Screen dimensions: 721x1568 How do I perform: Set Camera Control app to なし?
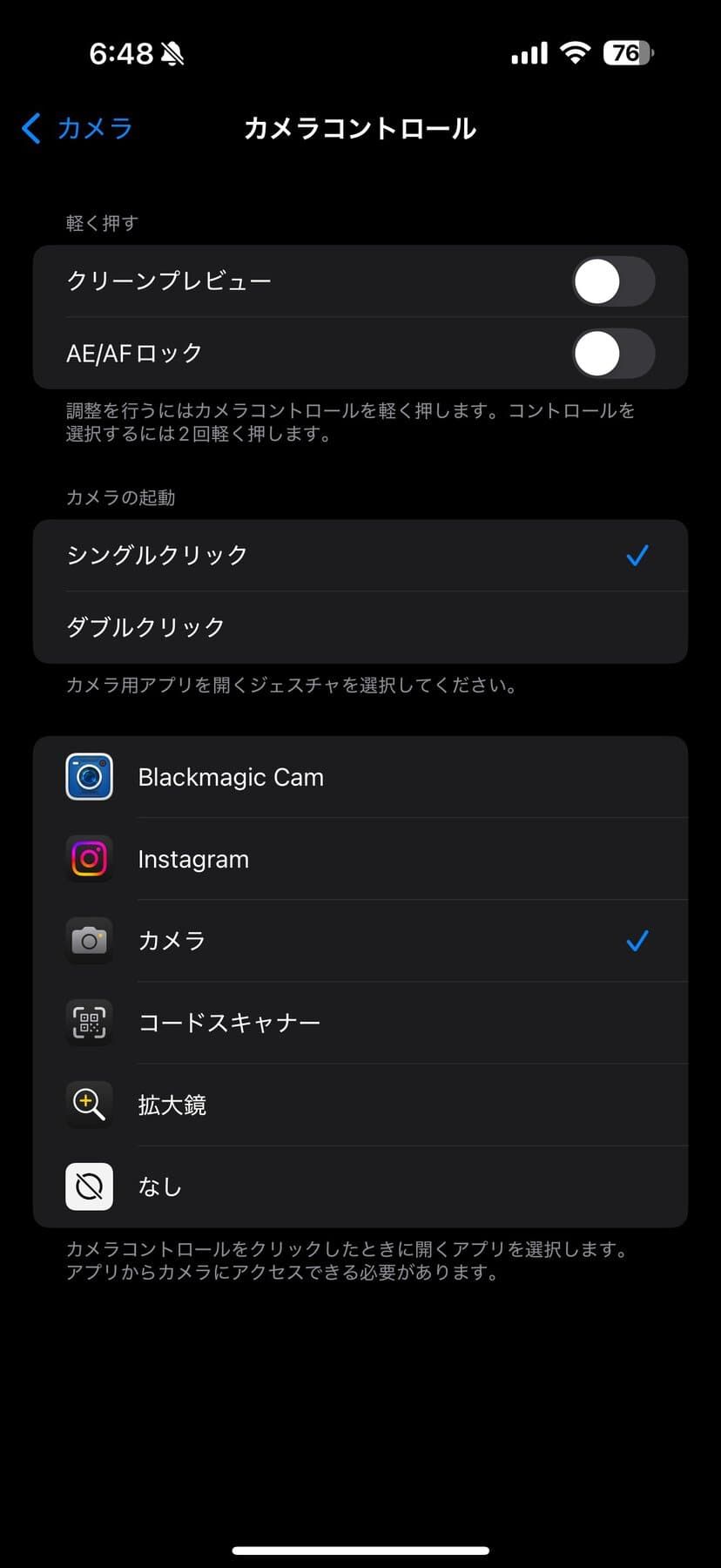(x=360, y=1186)
